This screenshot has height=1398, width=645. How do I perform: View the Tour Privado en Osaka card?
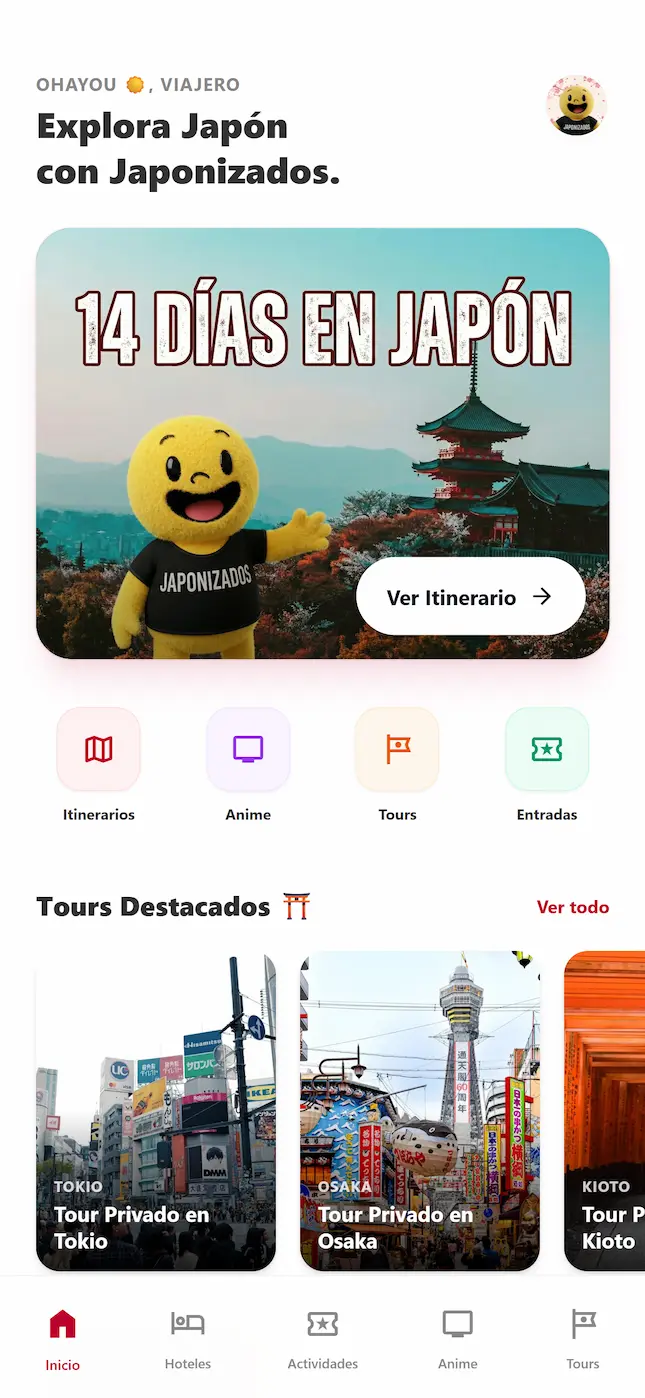coord(420,1110)
